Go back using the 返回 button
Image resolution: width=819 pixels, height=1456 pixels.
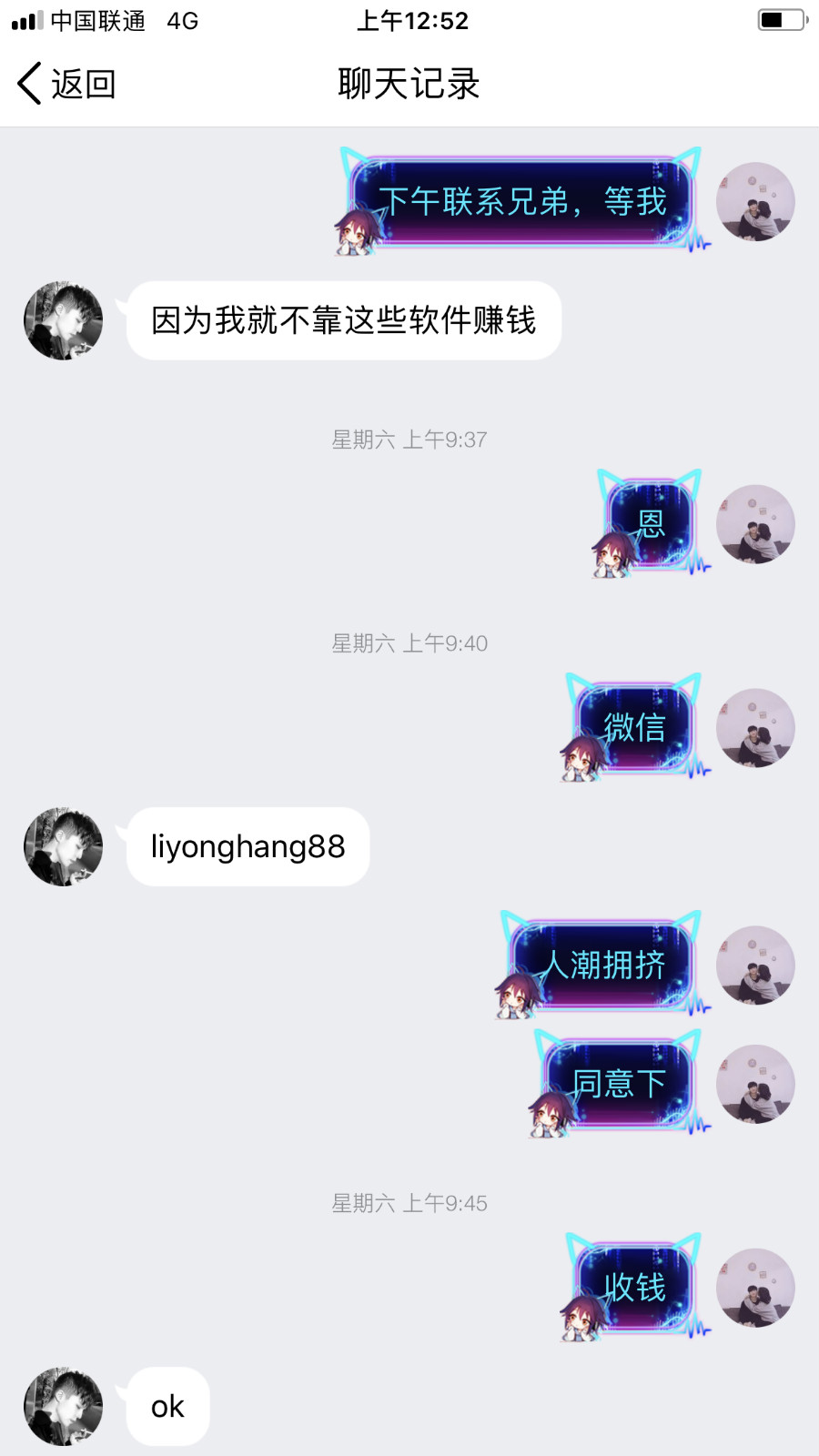coord(66,84)
